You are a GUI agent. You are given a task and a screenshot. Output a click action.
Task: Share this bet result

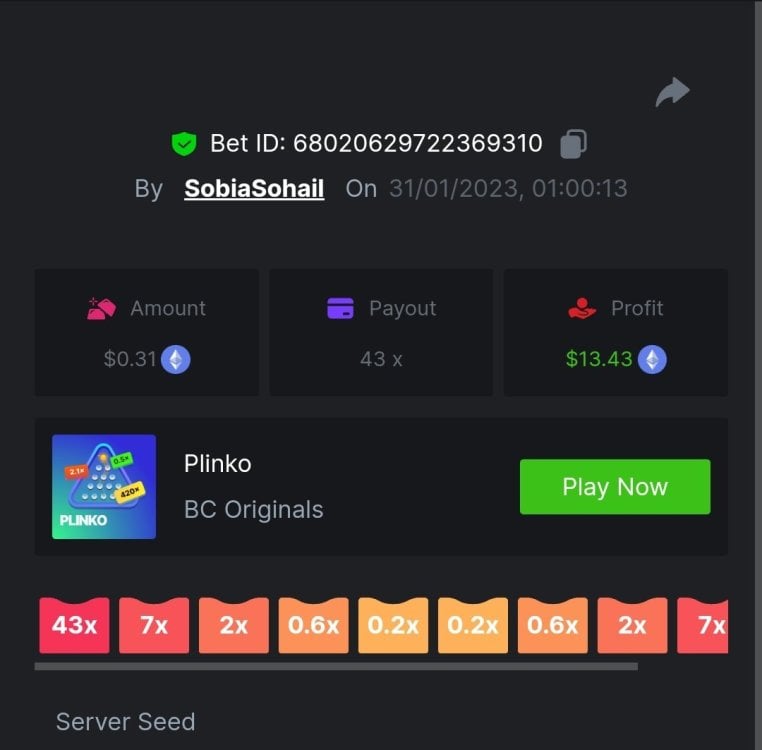click(672, 93)
